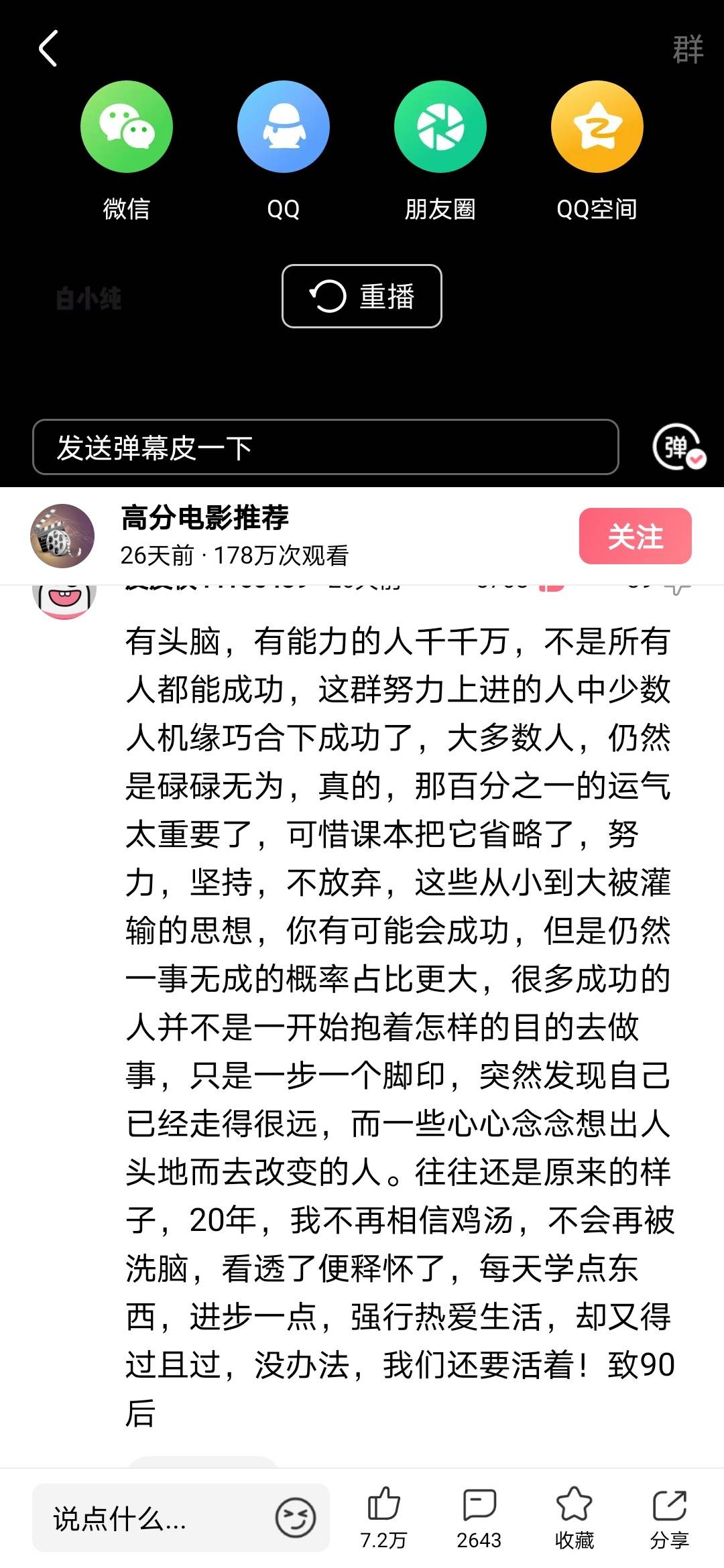Share the video to QQ空间
Screen dimensions: 724x1568
tap(597, 127)
